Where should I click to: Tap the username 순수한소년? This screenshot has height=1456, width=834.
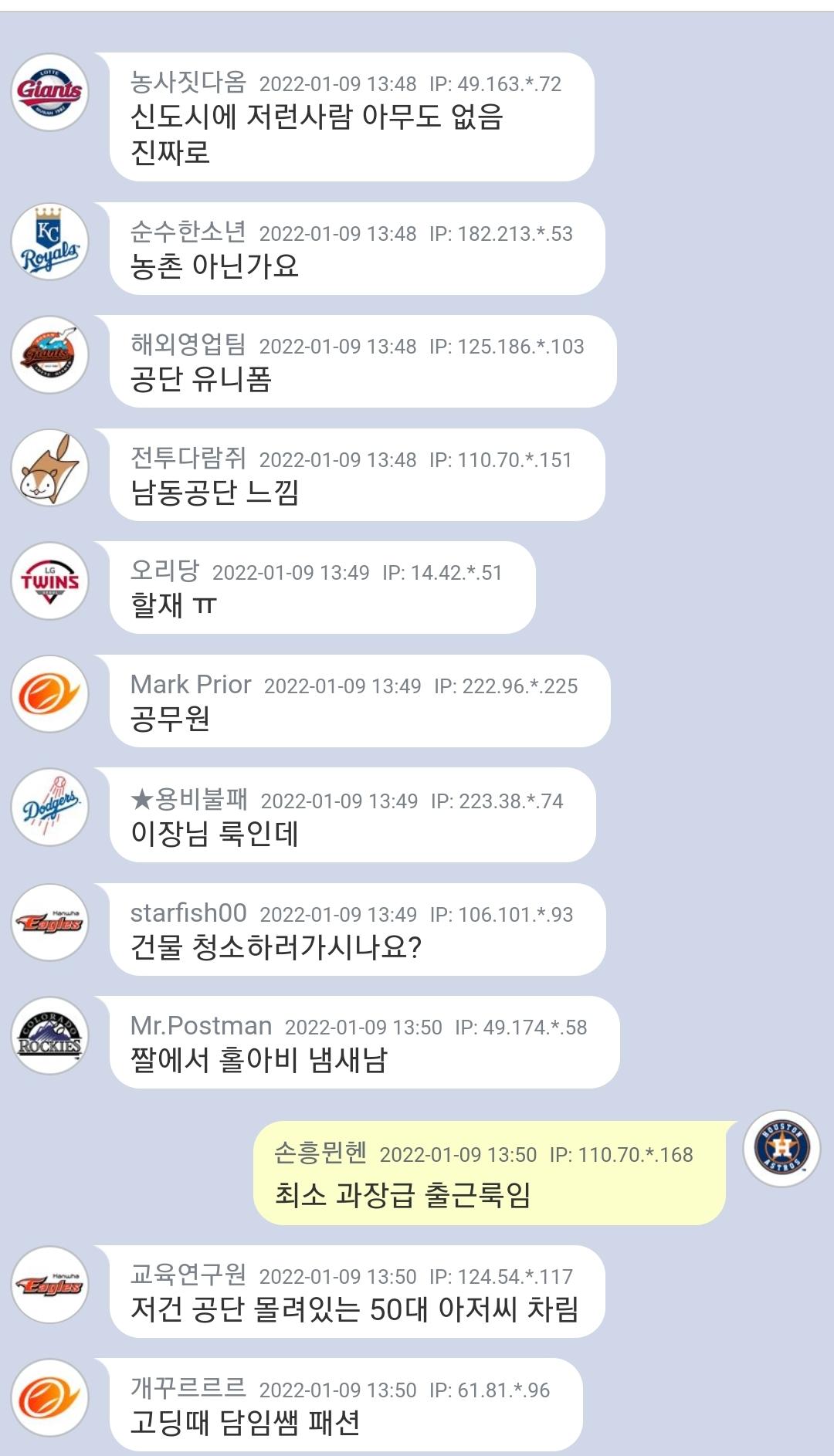188,232
